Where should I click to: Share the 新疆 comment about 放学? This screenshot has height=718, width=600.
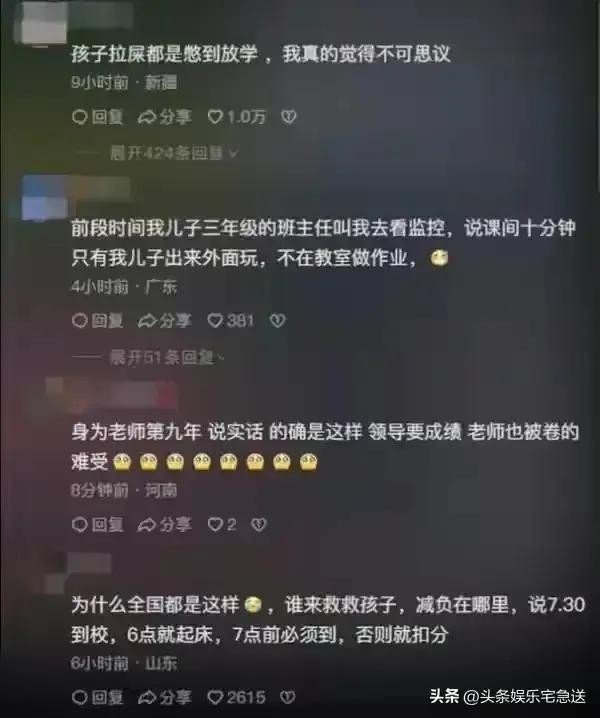pyautogui.click(x=164, y=118)
